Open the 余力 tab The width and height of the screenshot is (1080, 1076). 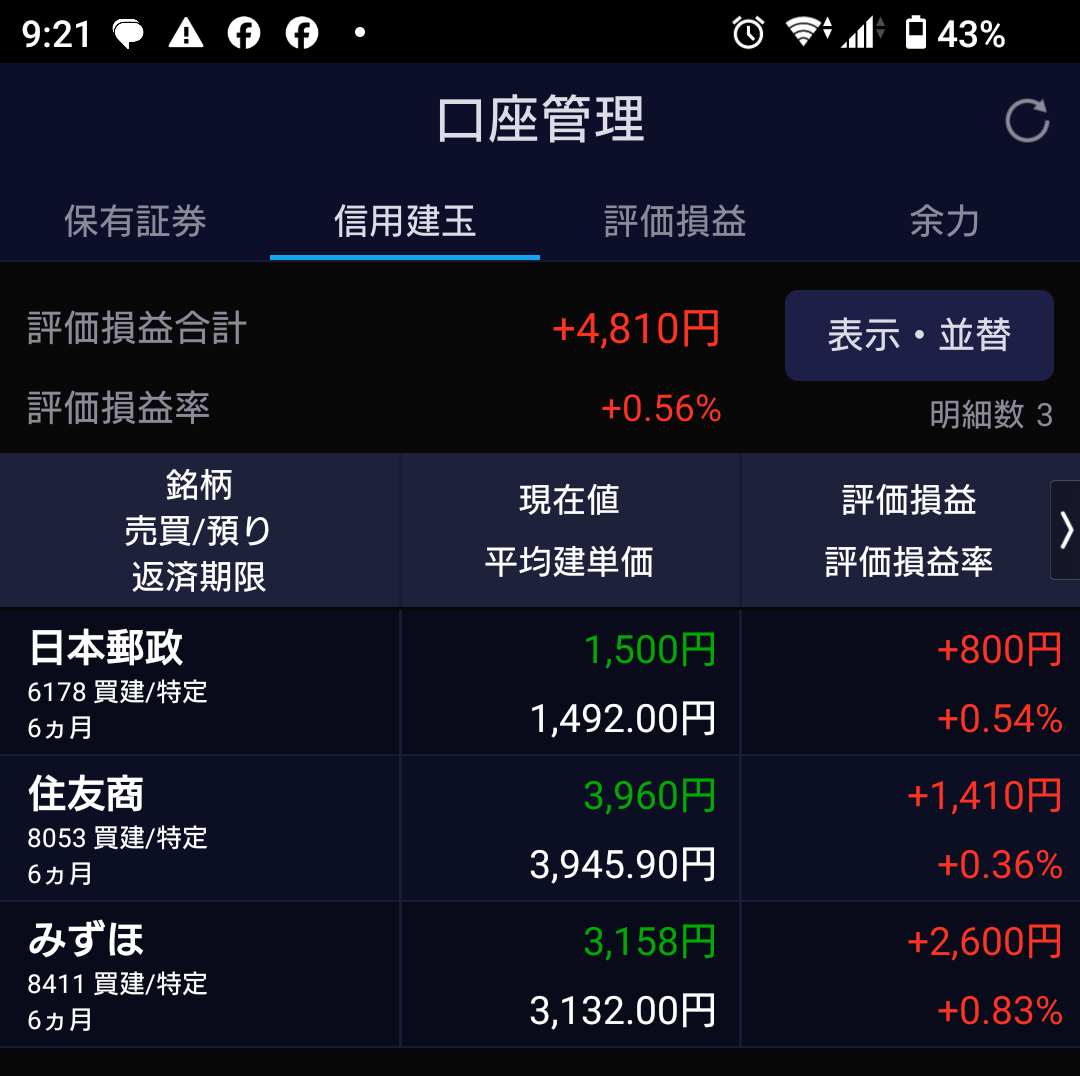[x=944, y=221]
